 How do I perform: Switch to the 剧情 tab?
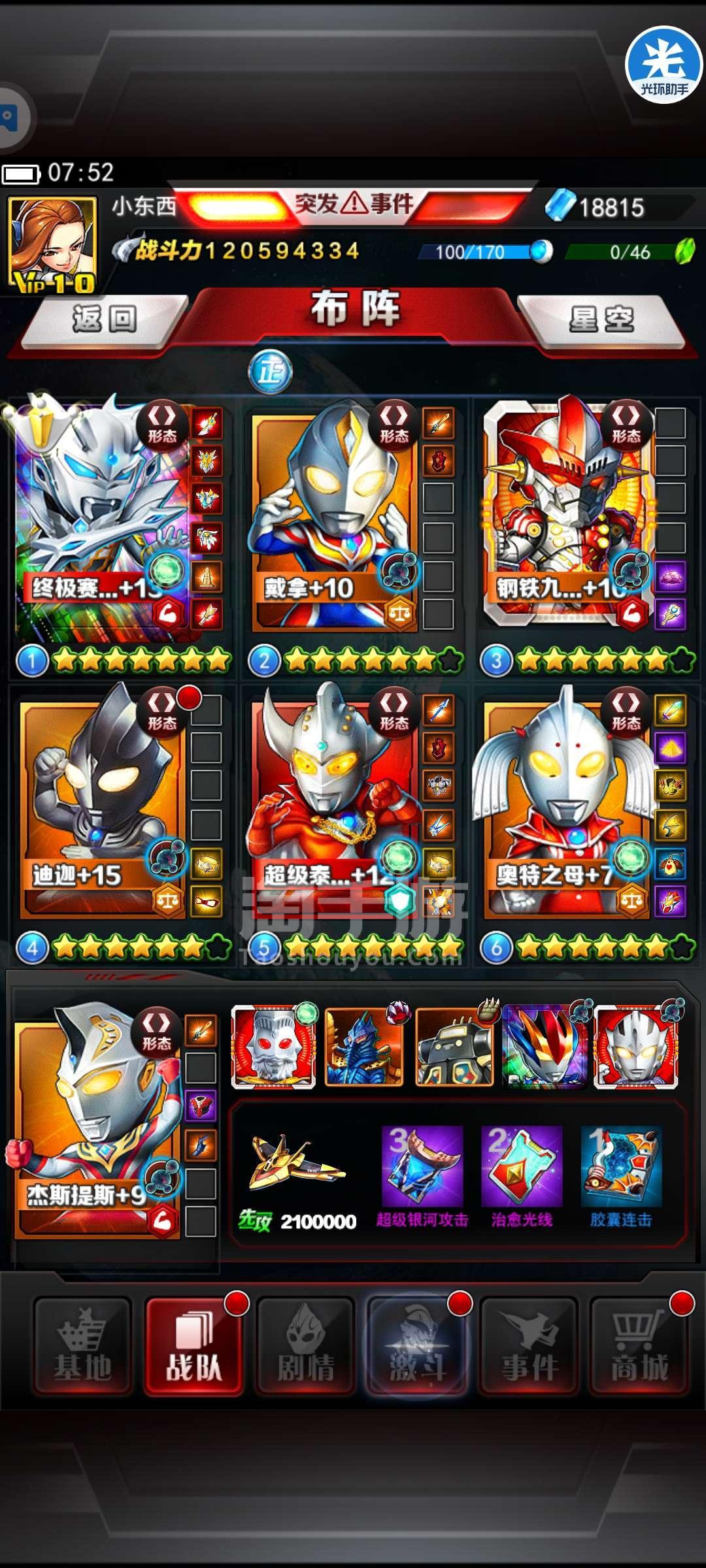tap(305, 1347)
